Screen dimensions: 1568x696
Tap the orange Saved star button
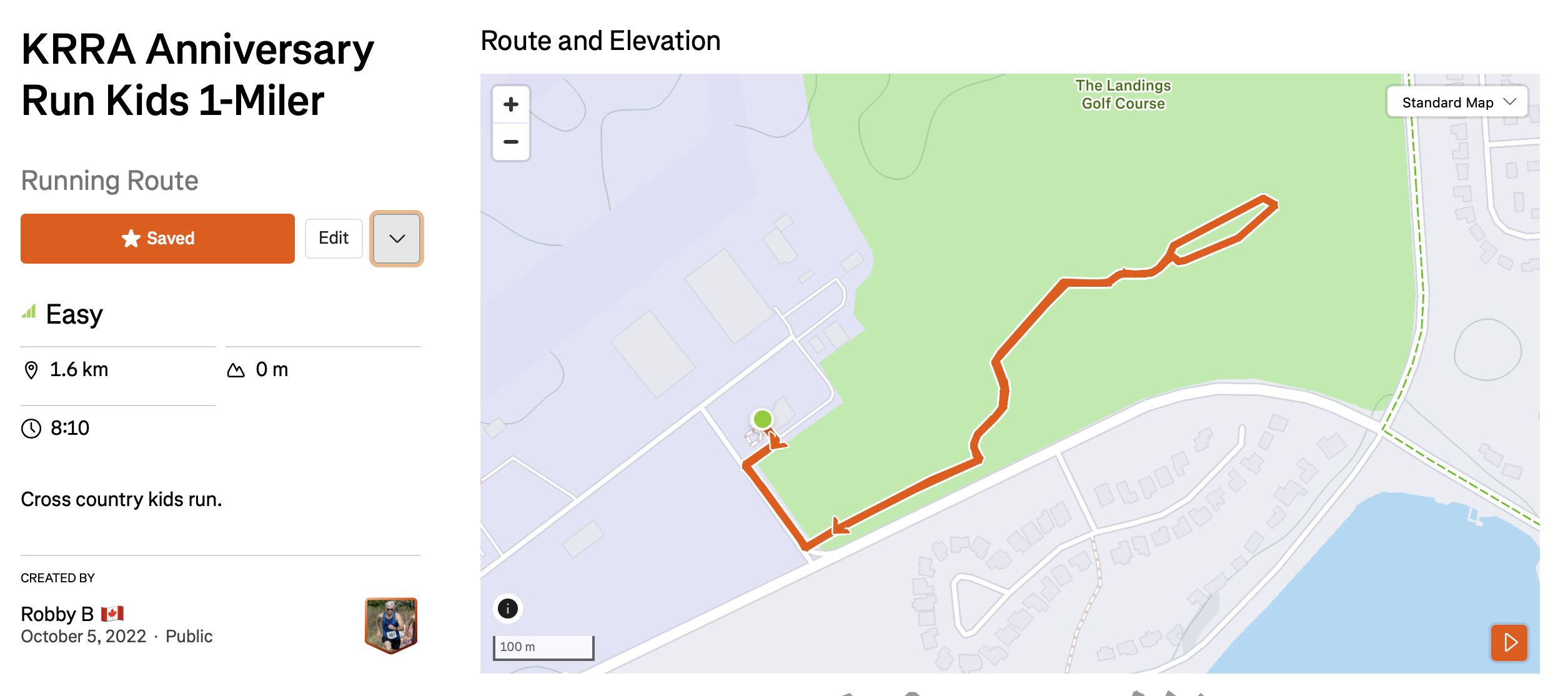(x=157, y=239)
